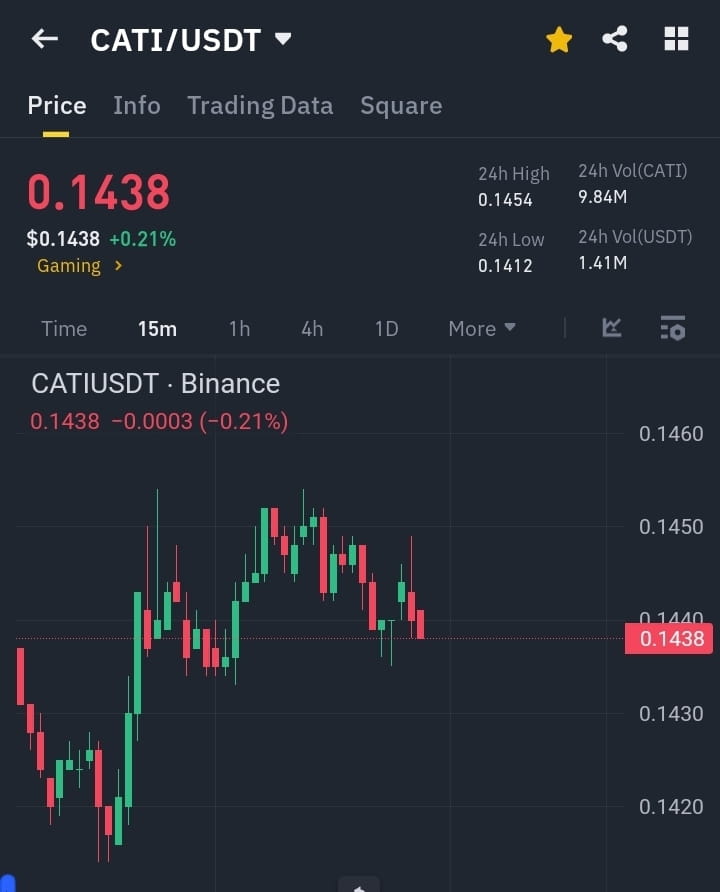
Task: Toggle the yellow favorite star for CATI/USDT
Action: [x=558, y=39]
